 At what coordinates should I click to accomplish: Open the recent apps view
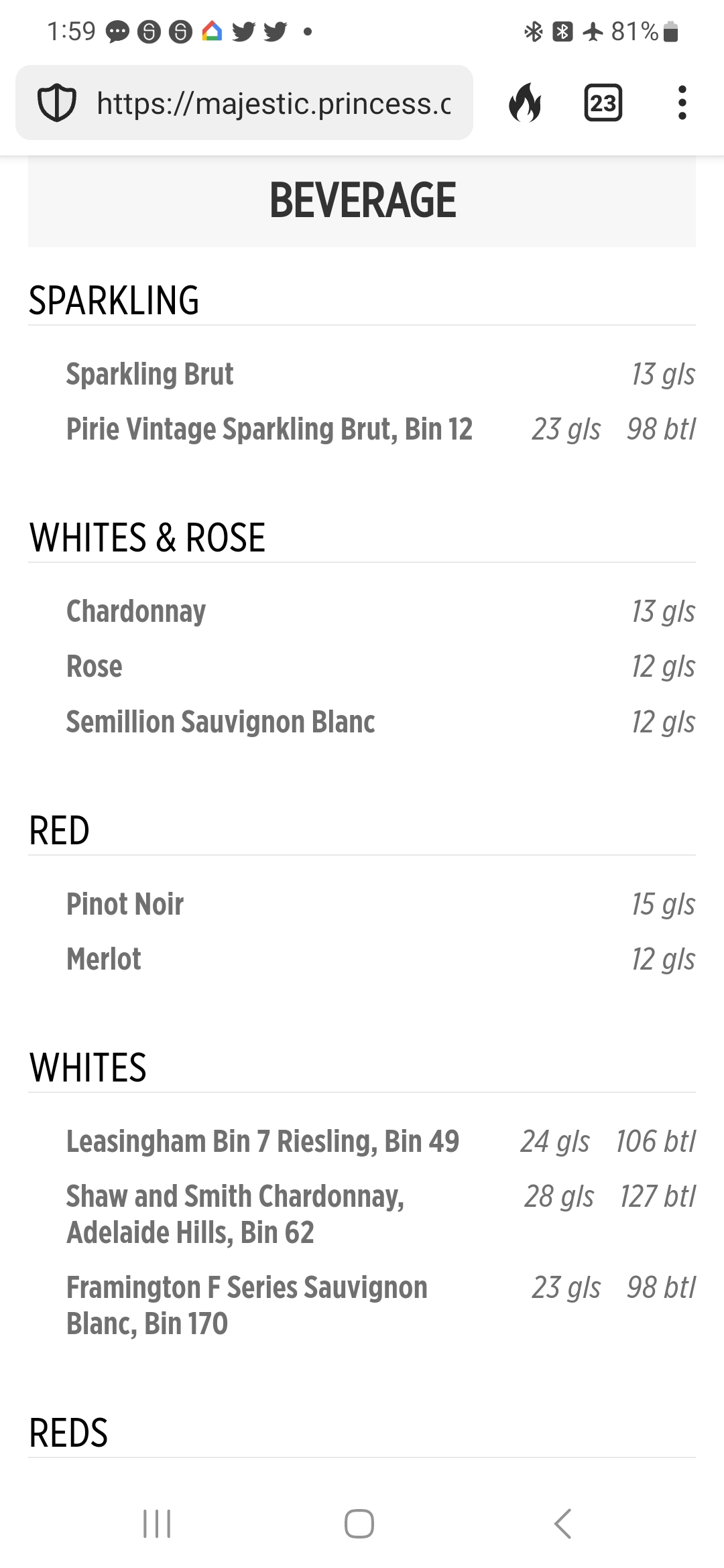158,1523
